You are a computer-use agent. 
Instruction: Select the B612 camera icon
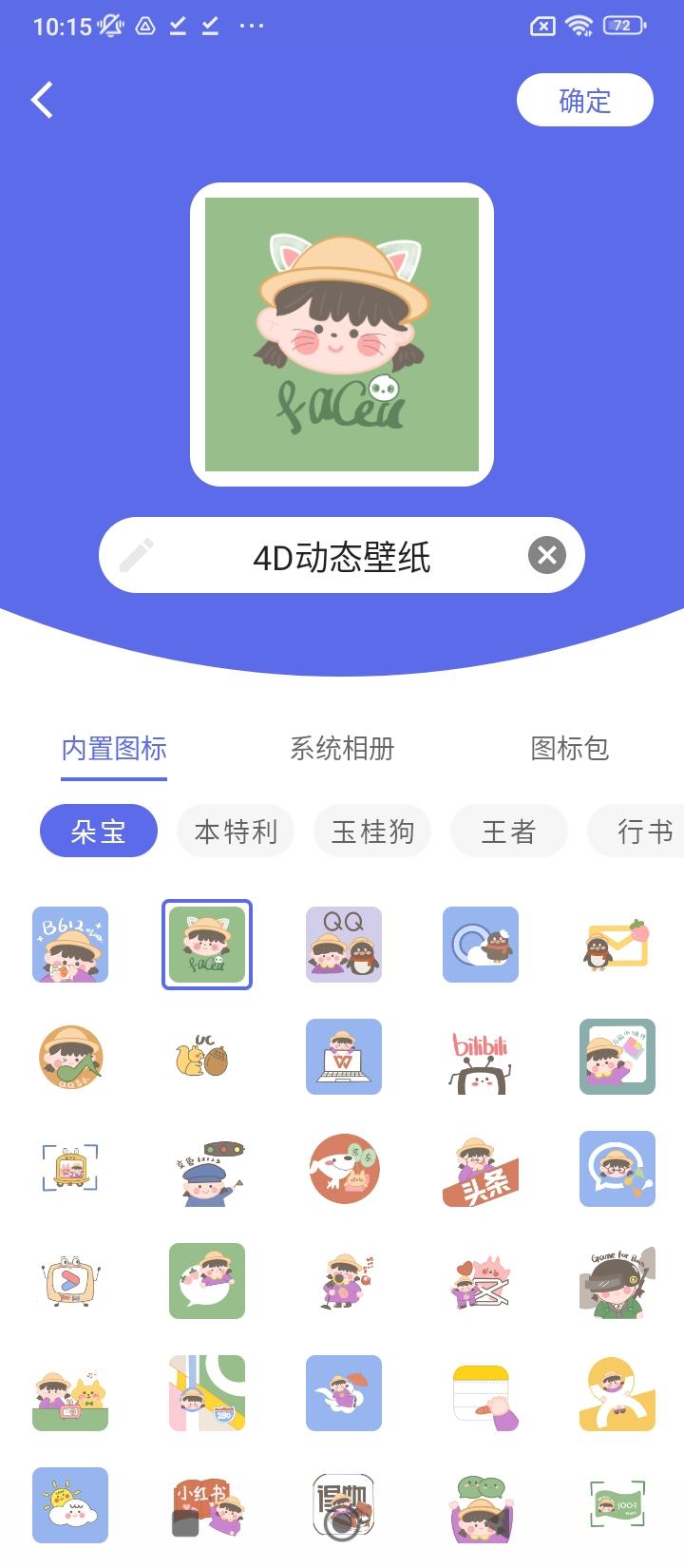pyautogui.click(x=70, y=945)
